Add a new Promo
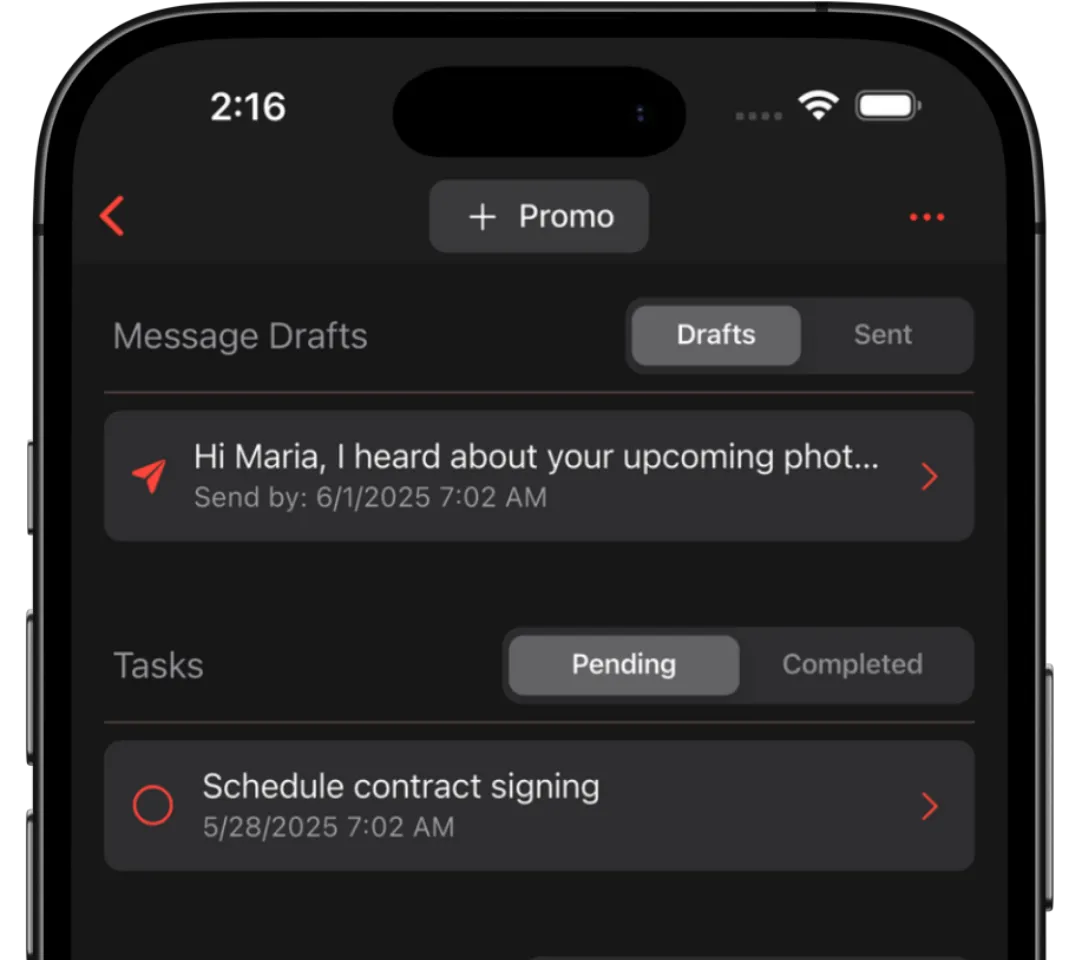 539,216
